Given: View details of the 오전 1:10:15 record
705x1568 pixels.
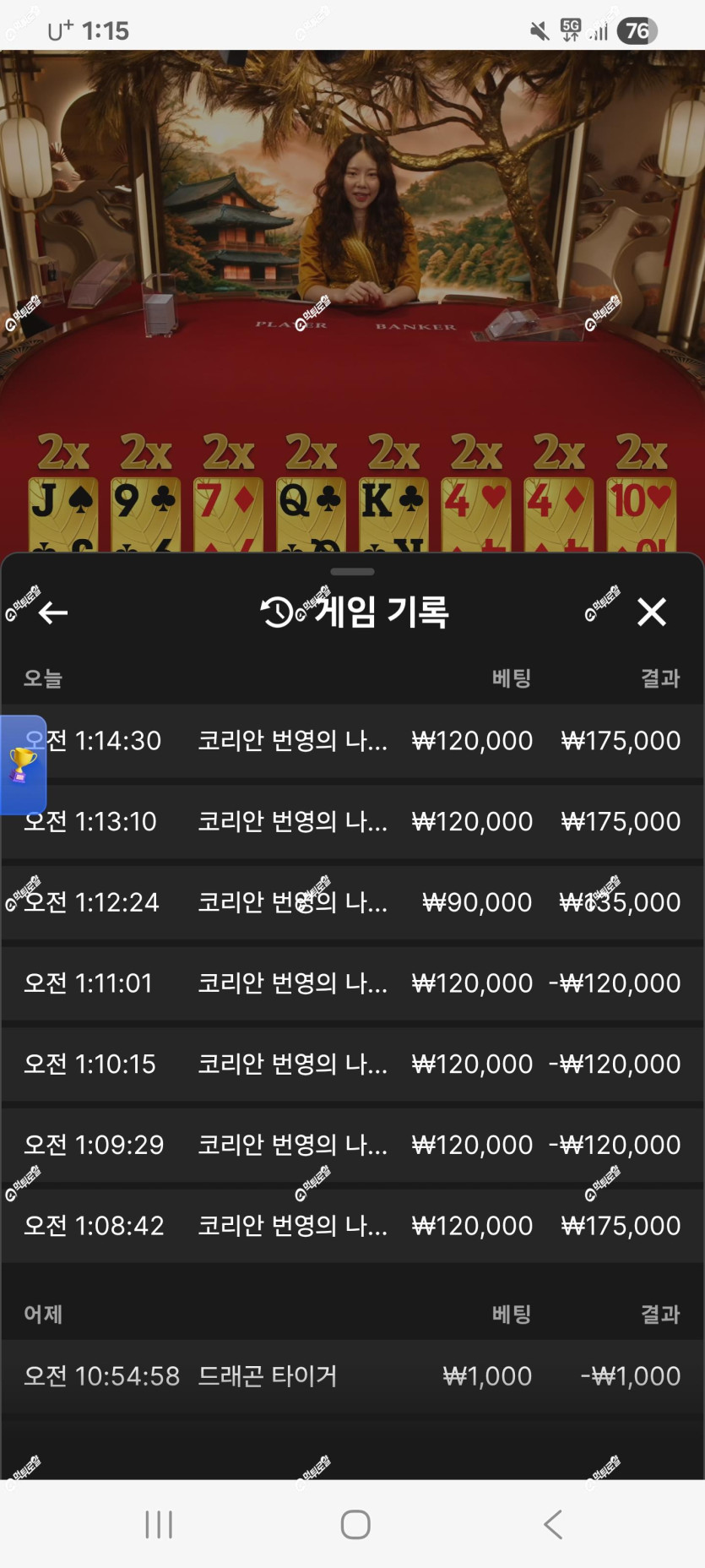Looking at the screenshot, I should 353,1064.
